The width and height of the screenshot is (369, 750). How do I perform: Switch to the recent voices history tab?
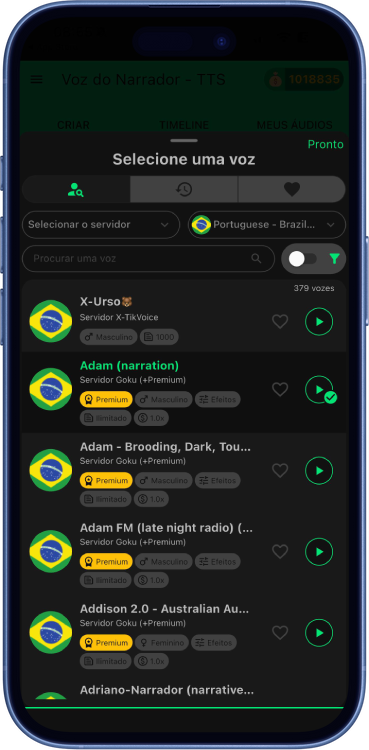click(184, 189)
